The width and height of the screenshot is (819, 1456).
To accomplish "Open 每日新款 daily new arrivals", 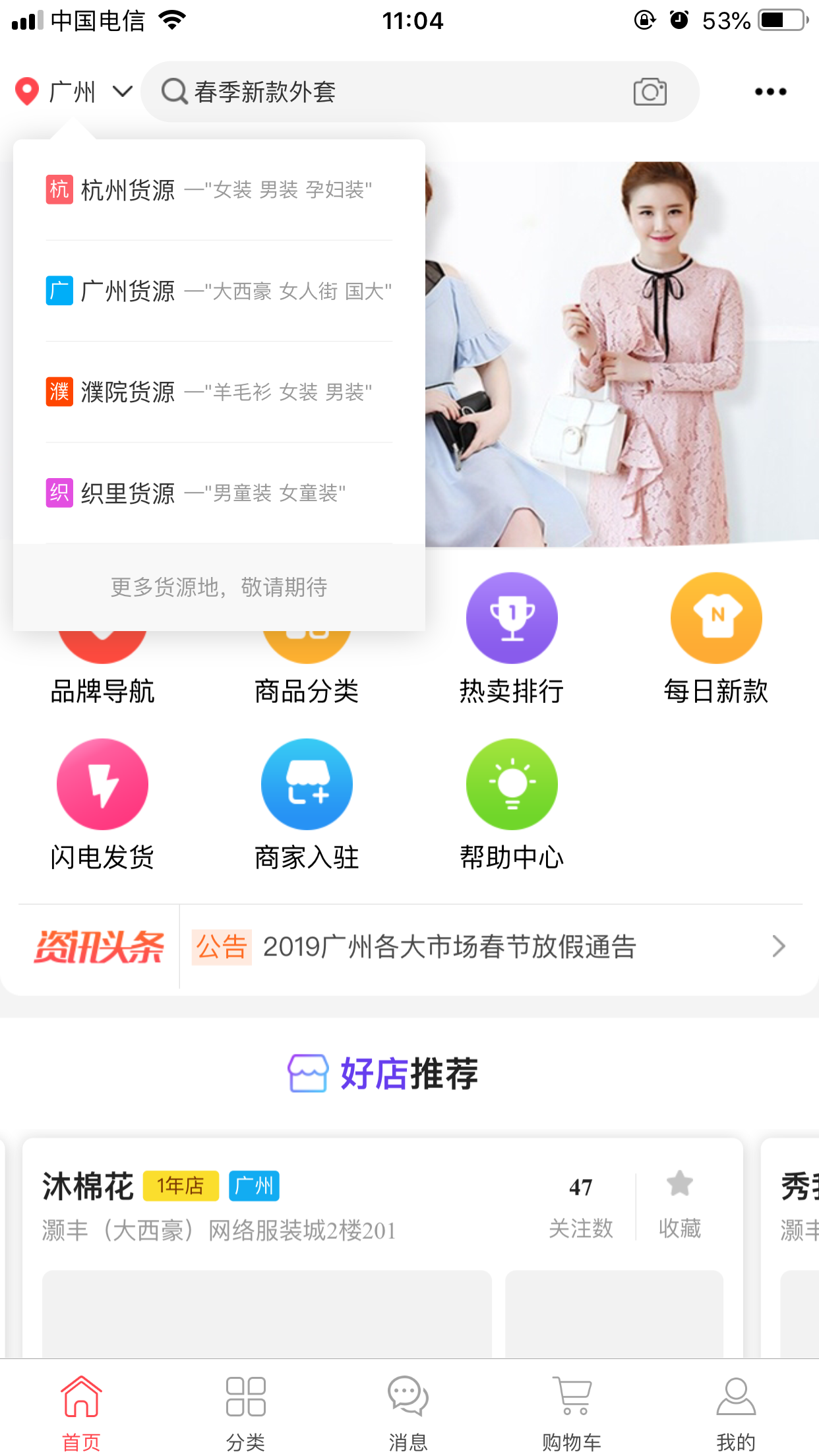I will (717, 617).
